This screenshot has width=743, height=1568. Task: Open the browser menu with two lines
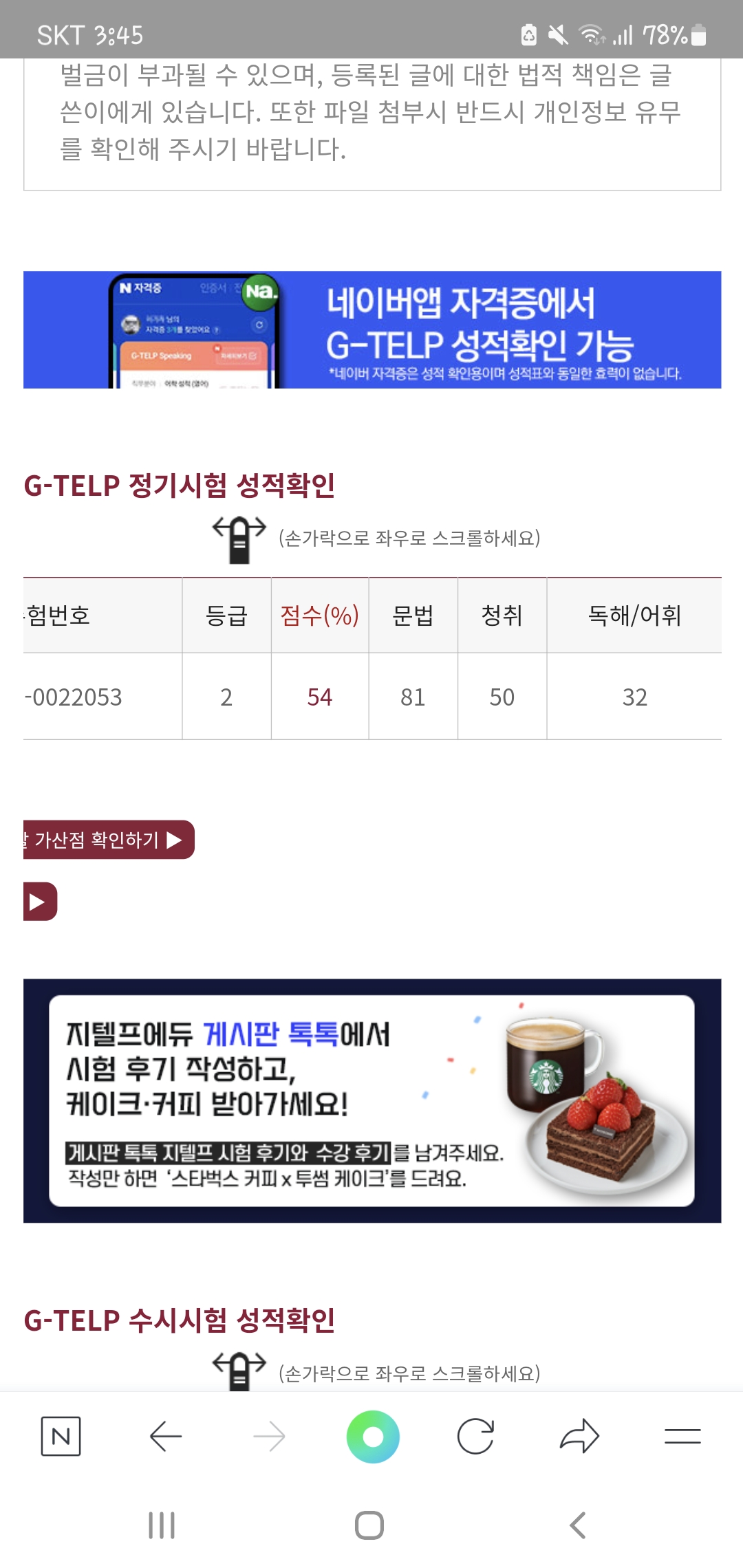pyautogui.click(x=682, y=1437)
